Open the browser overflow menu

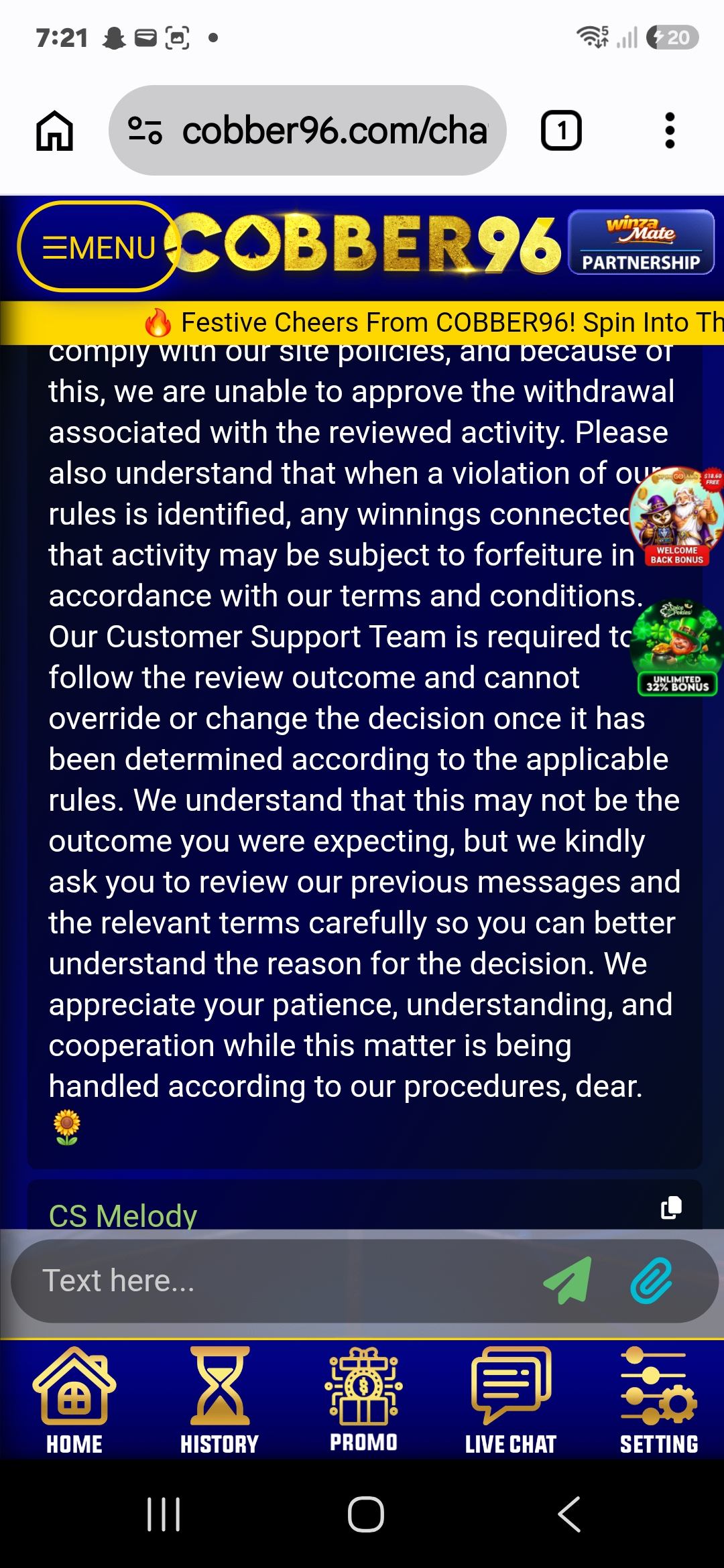(x=669, y=130)
